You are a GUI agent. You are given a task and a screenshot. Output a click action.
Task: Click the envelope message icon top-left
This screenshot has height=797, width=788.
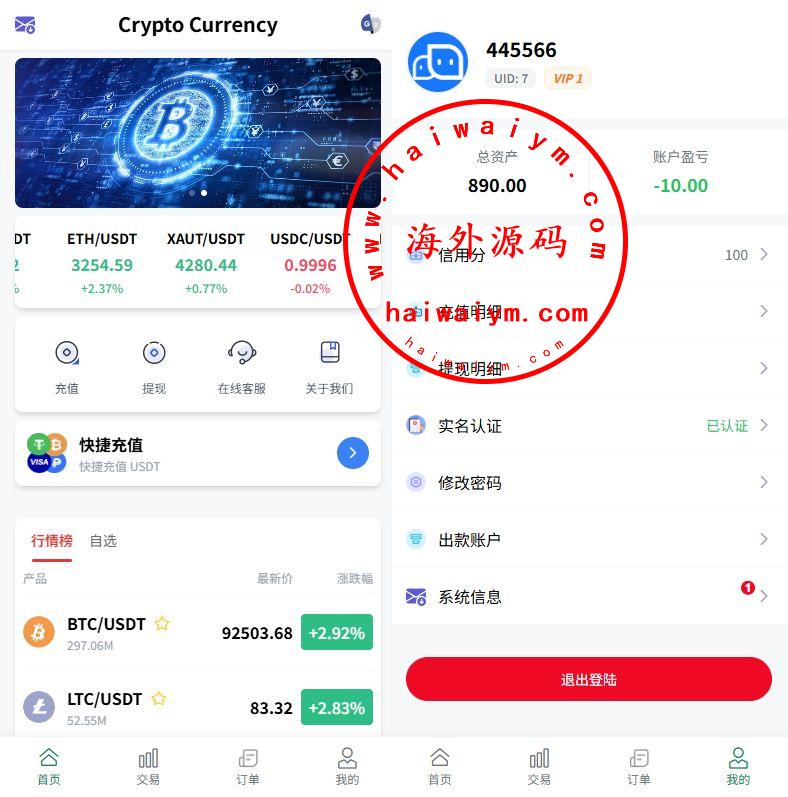point(24,24)
